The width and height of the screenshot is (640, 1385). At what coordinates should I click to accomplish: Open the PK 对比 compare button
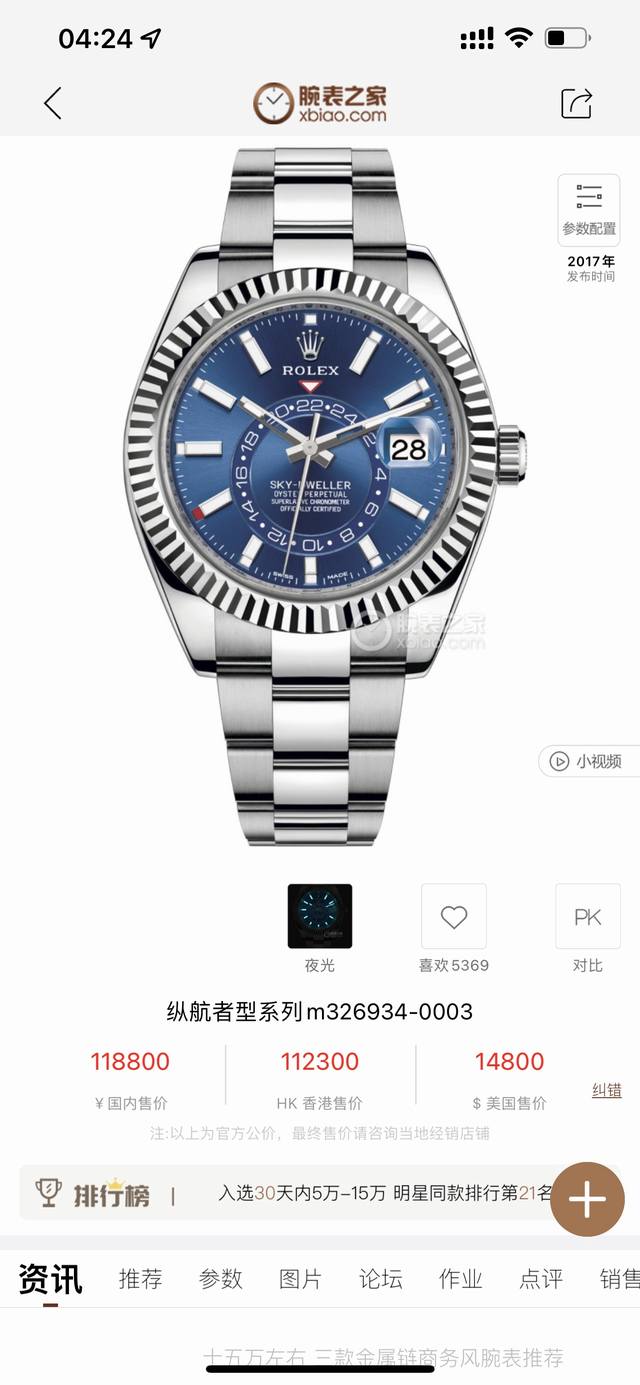[588, 916]
